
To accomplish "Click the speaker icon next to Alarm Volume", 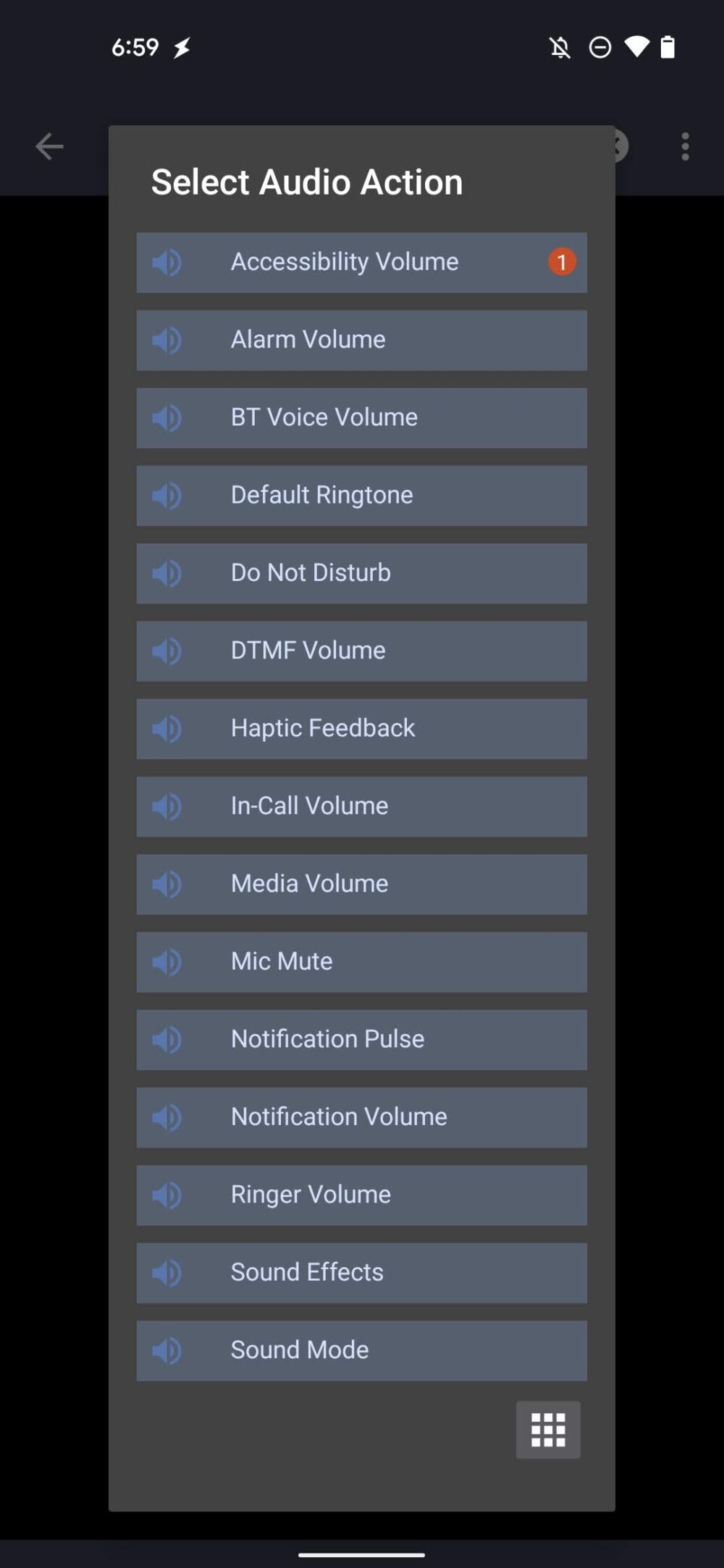I will [x=167, y=340].
